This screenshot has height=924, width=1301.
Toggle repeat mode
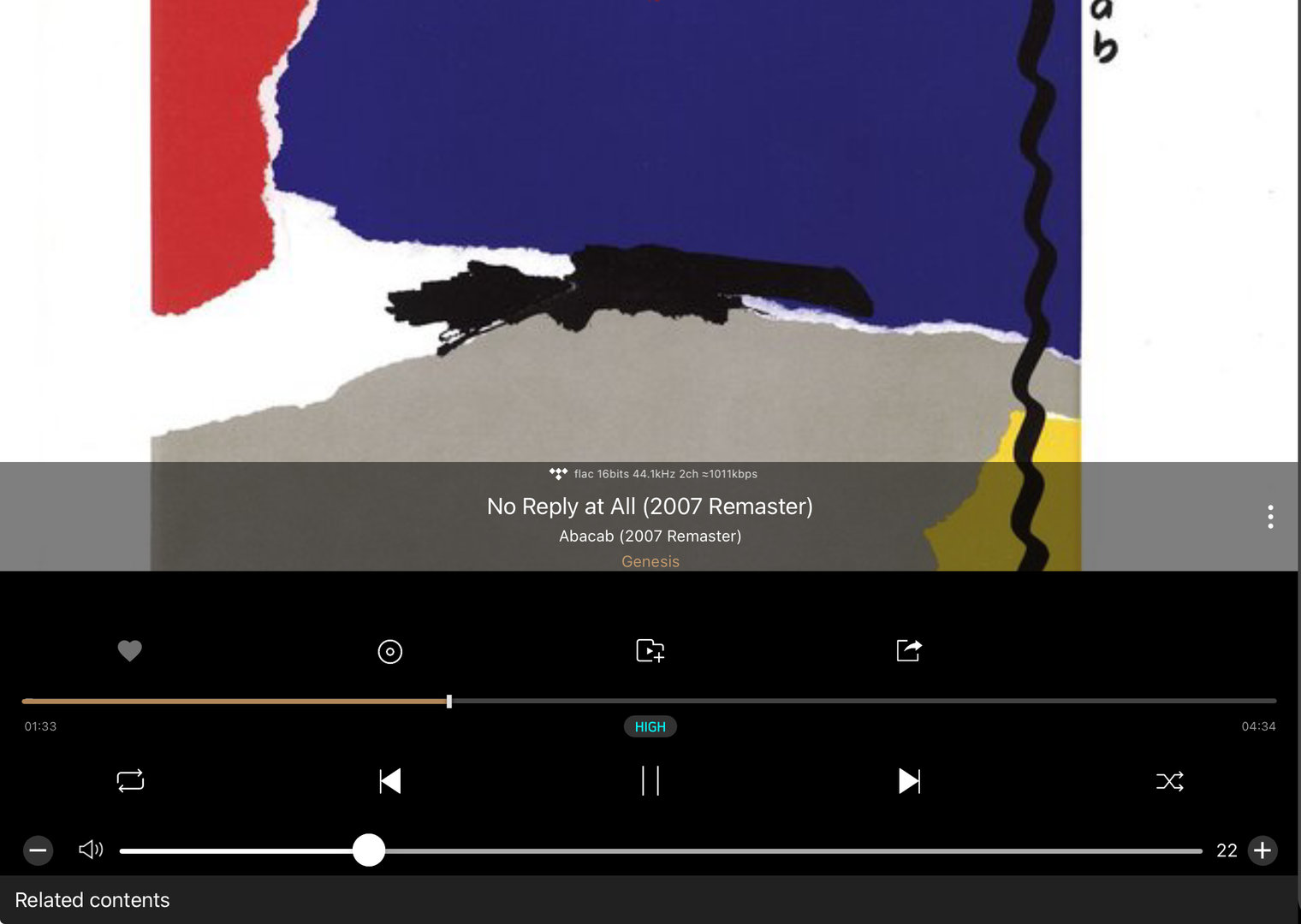130,781
